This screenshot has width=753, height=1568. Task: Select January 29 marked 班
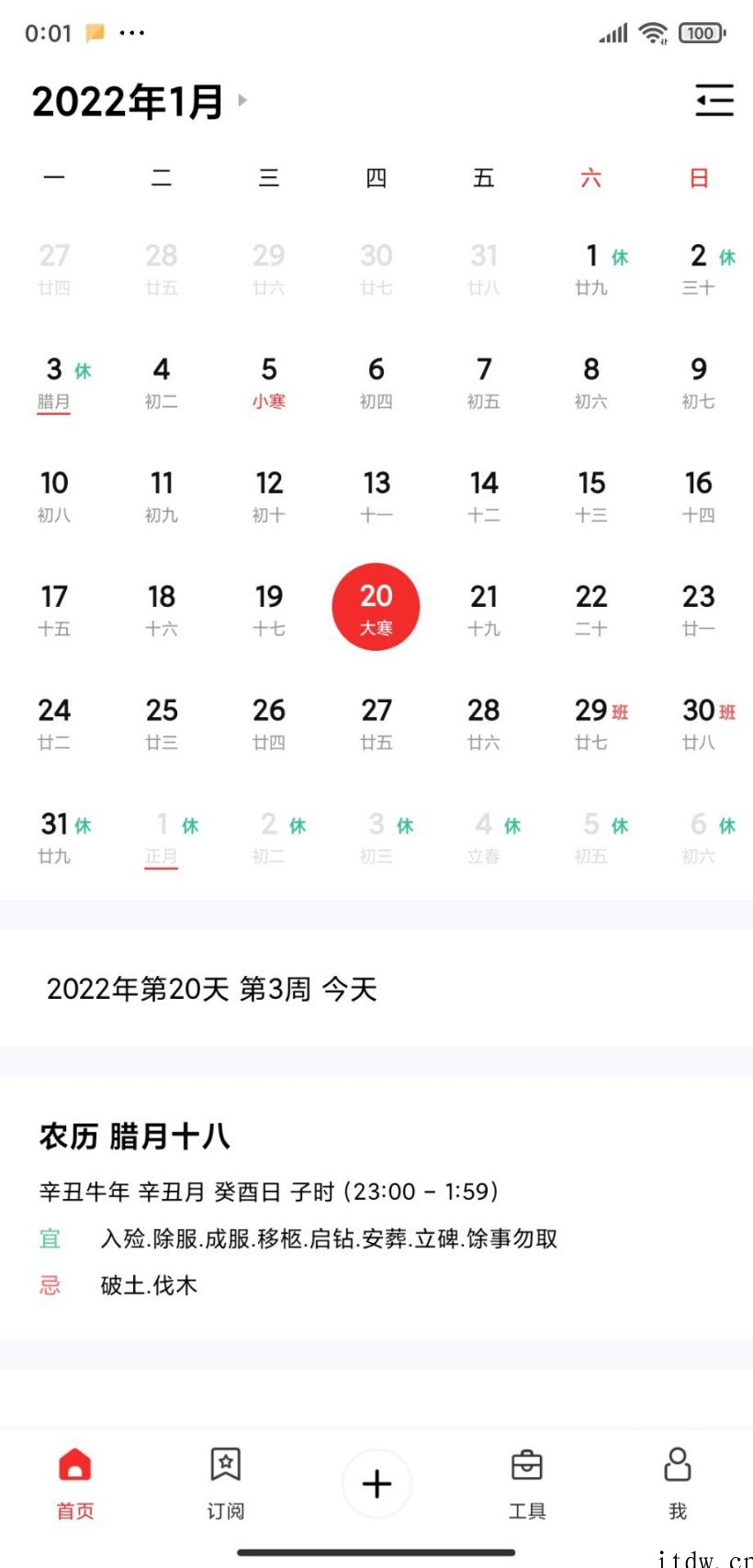tap(591, 722)
